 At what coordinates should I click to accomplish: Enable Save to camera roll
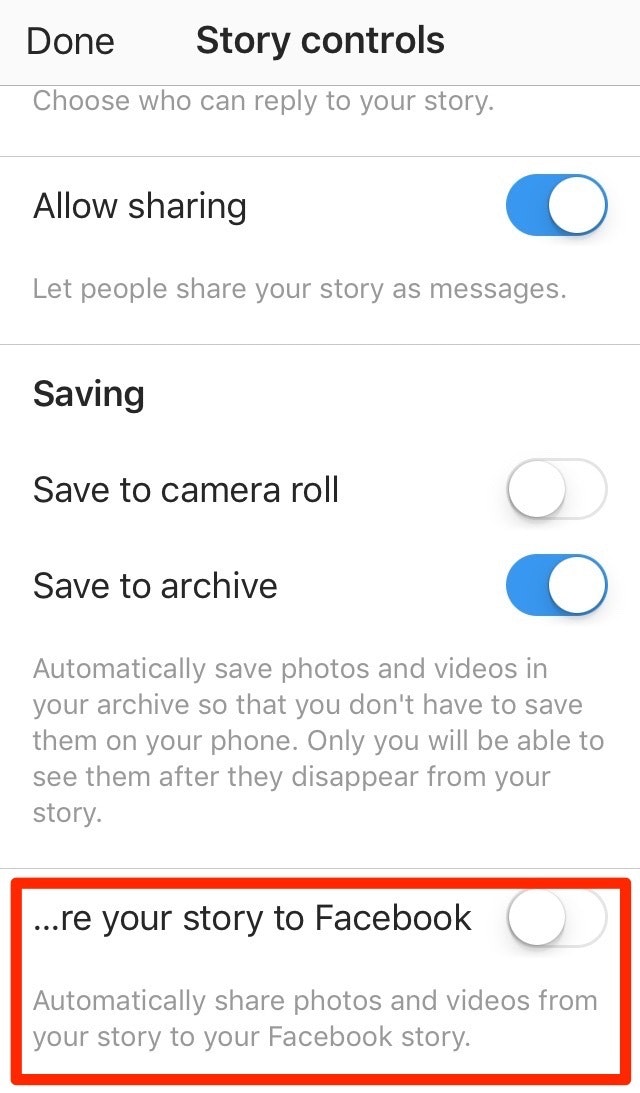556,490
